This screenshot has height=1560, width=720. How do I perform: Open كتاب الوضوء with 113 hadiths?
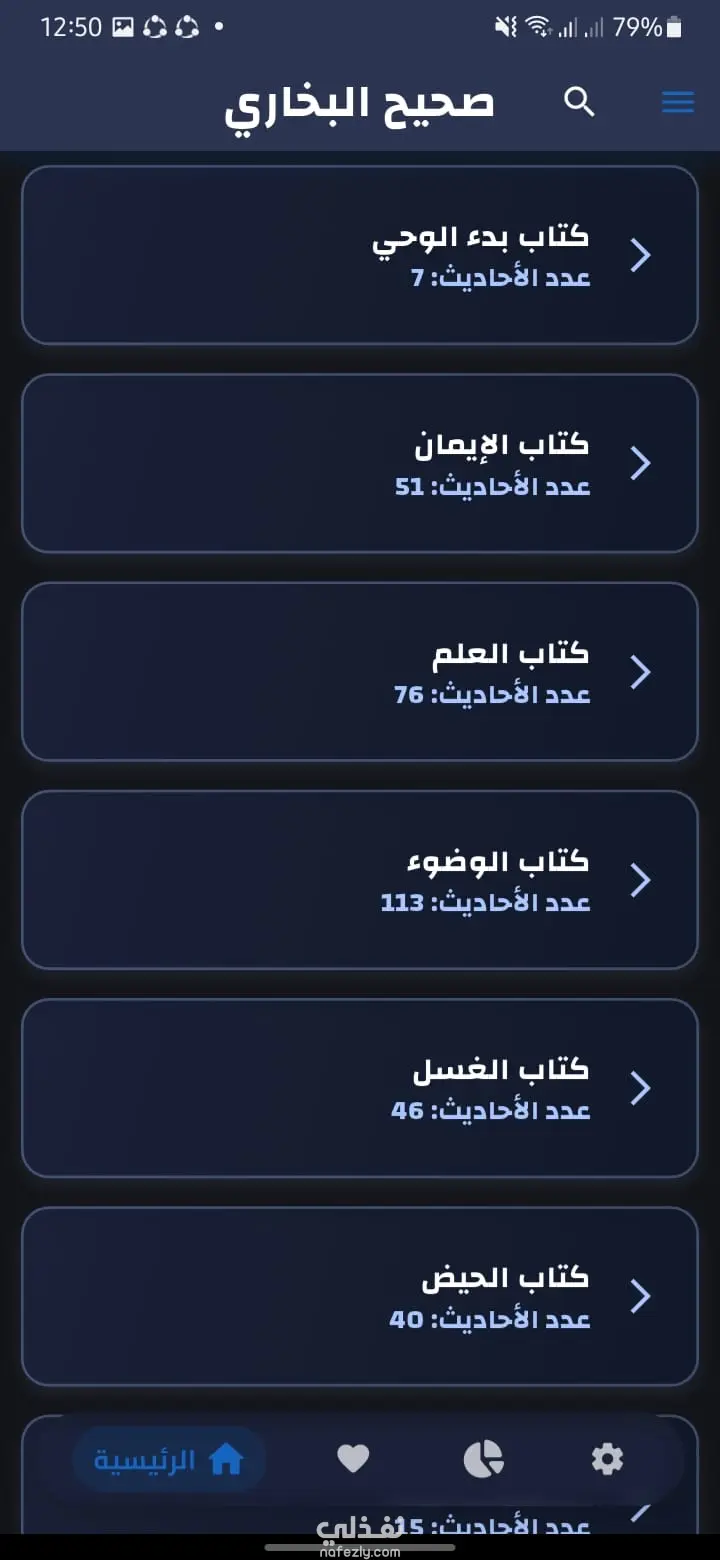[x=360, y=880]
